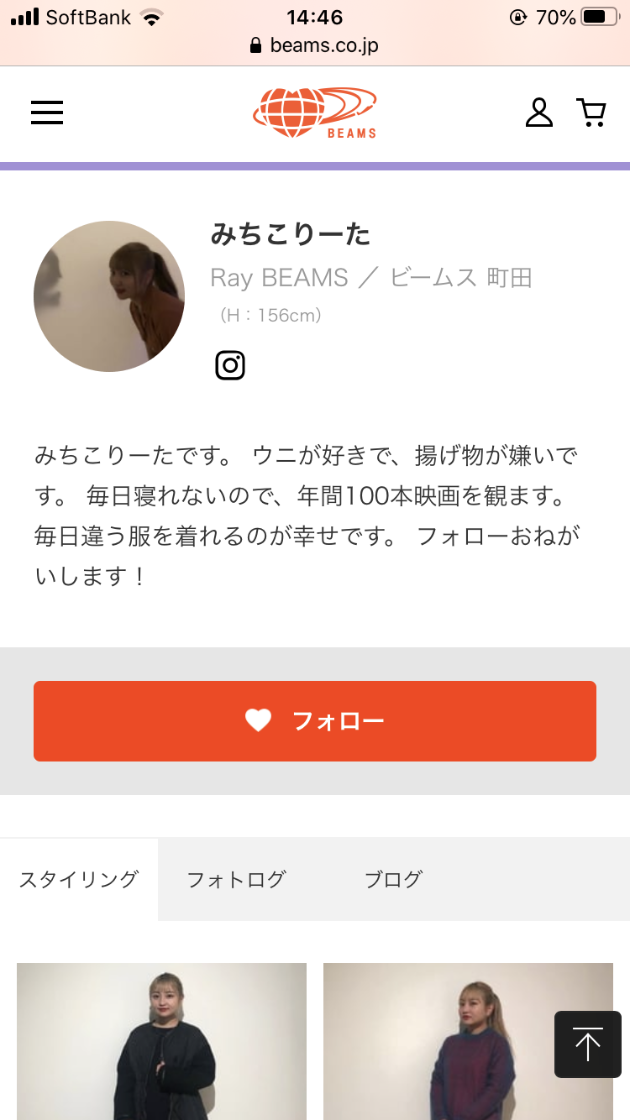Open the styling photo with black jacket
Image resolution: width=630 pixels, height=1120 pixels.
click(x=162, y=1040)
